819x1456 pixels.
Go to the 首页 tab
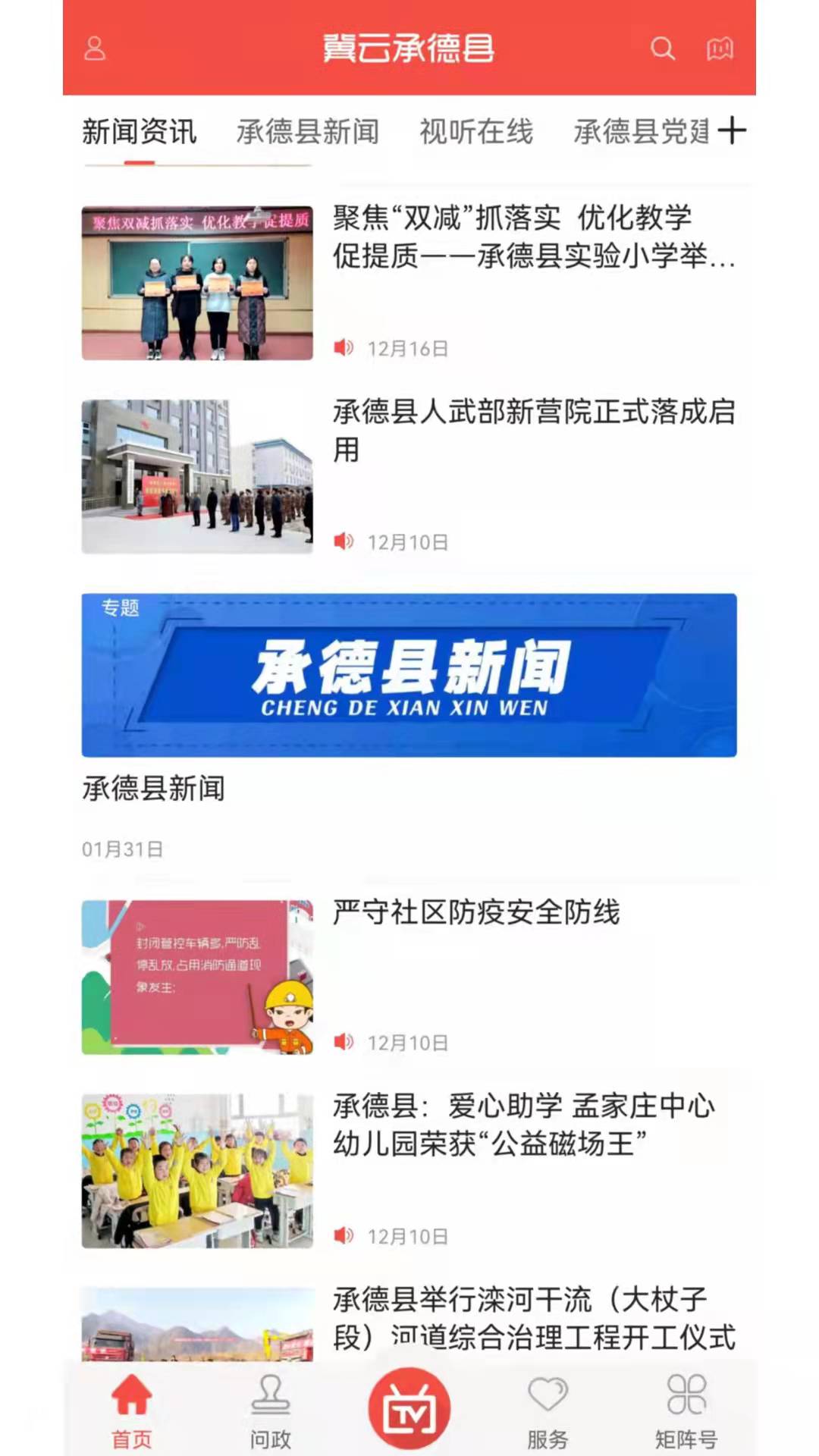(132, 1410)
